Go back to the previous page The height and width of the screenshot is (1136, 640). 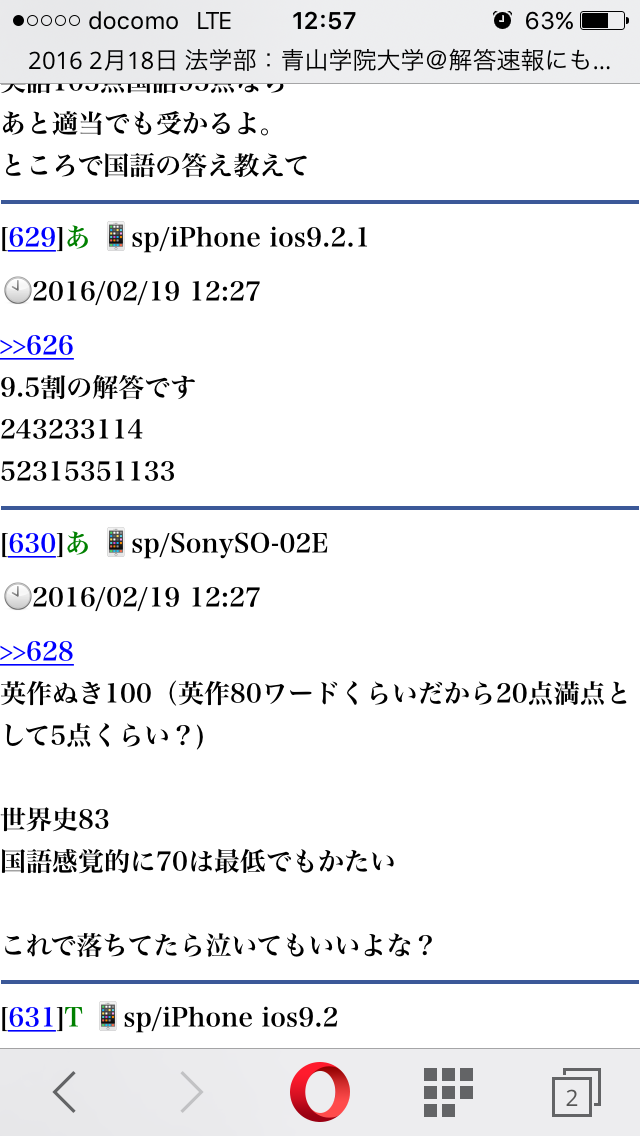pos(65,1092)
